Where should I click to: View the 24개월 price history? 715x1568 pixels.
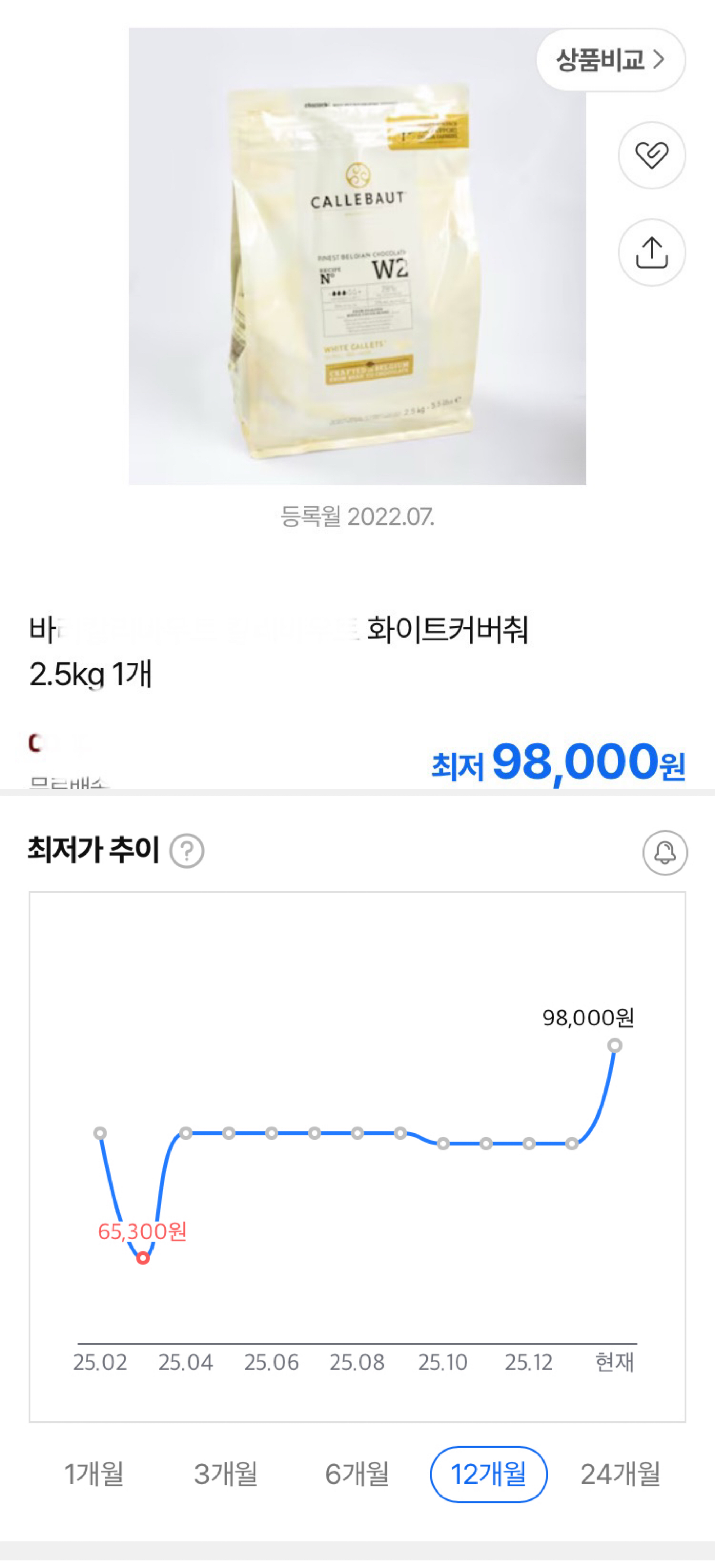620,1474
